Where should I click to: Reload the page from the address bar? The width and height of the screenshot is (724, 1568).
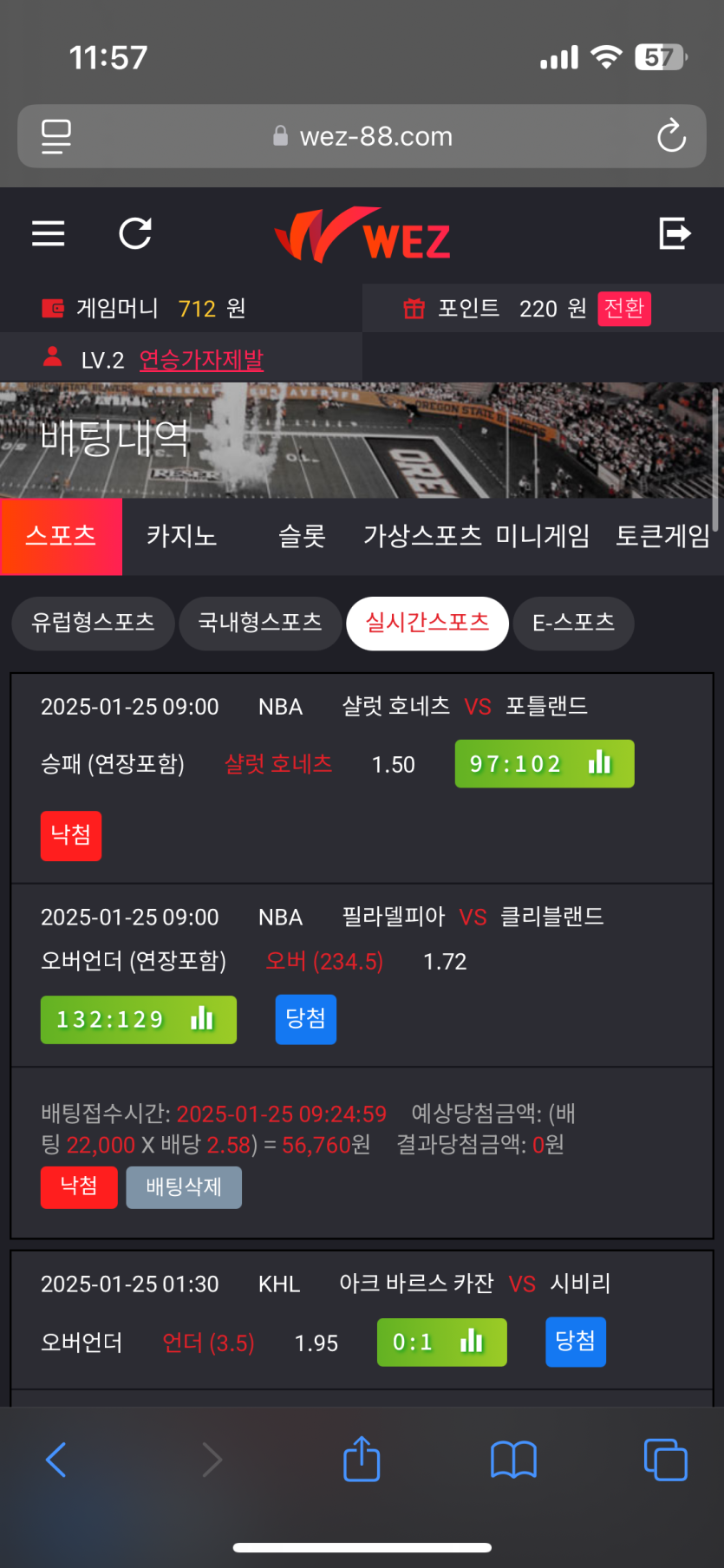(671, 136)
